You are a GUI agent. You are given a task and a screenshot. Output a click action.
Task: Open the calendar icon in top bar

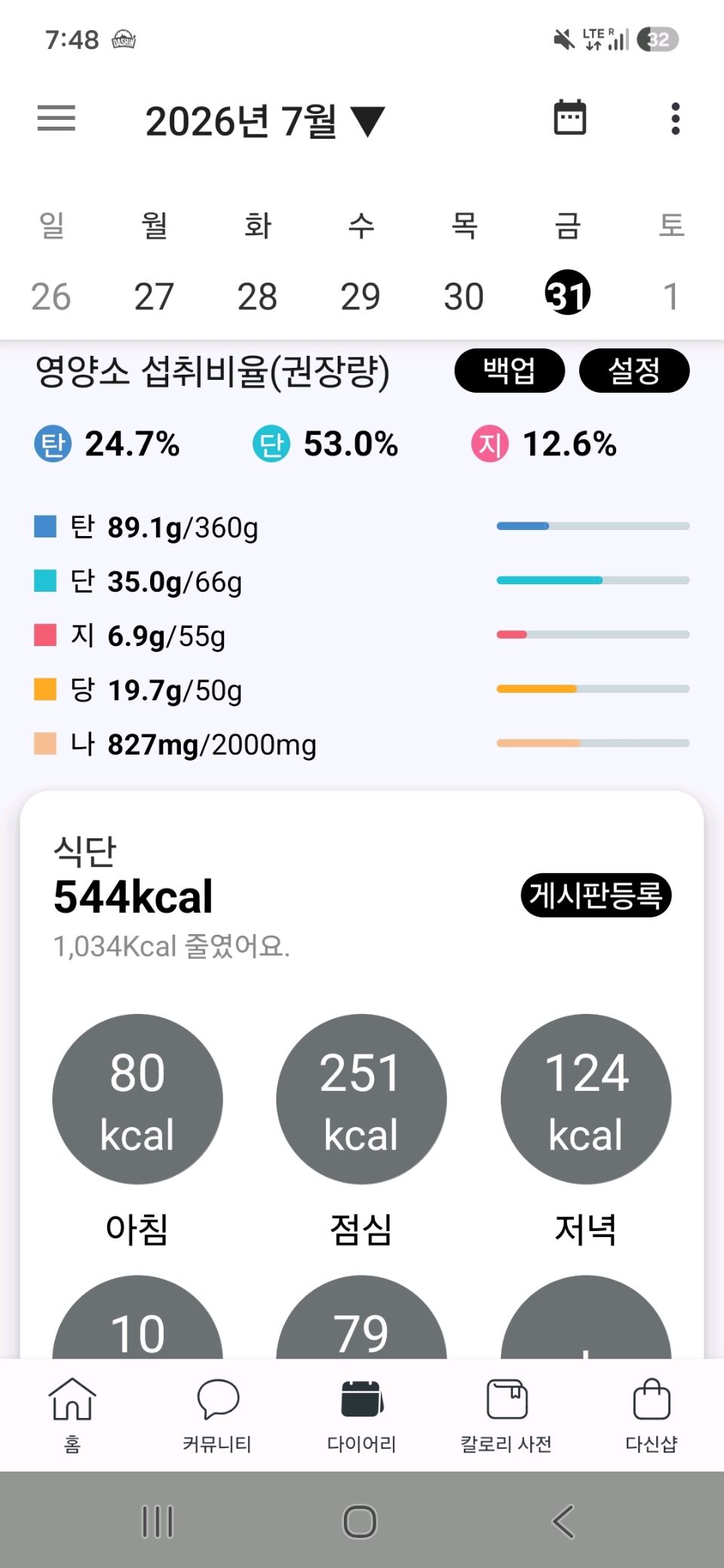pyautogui.click(x=570, y=118)
